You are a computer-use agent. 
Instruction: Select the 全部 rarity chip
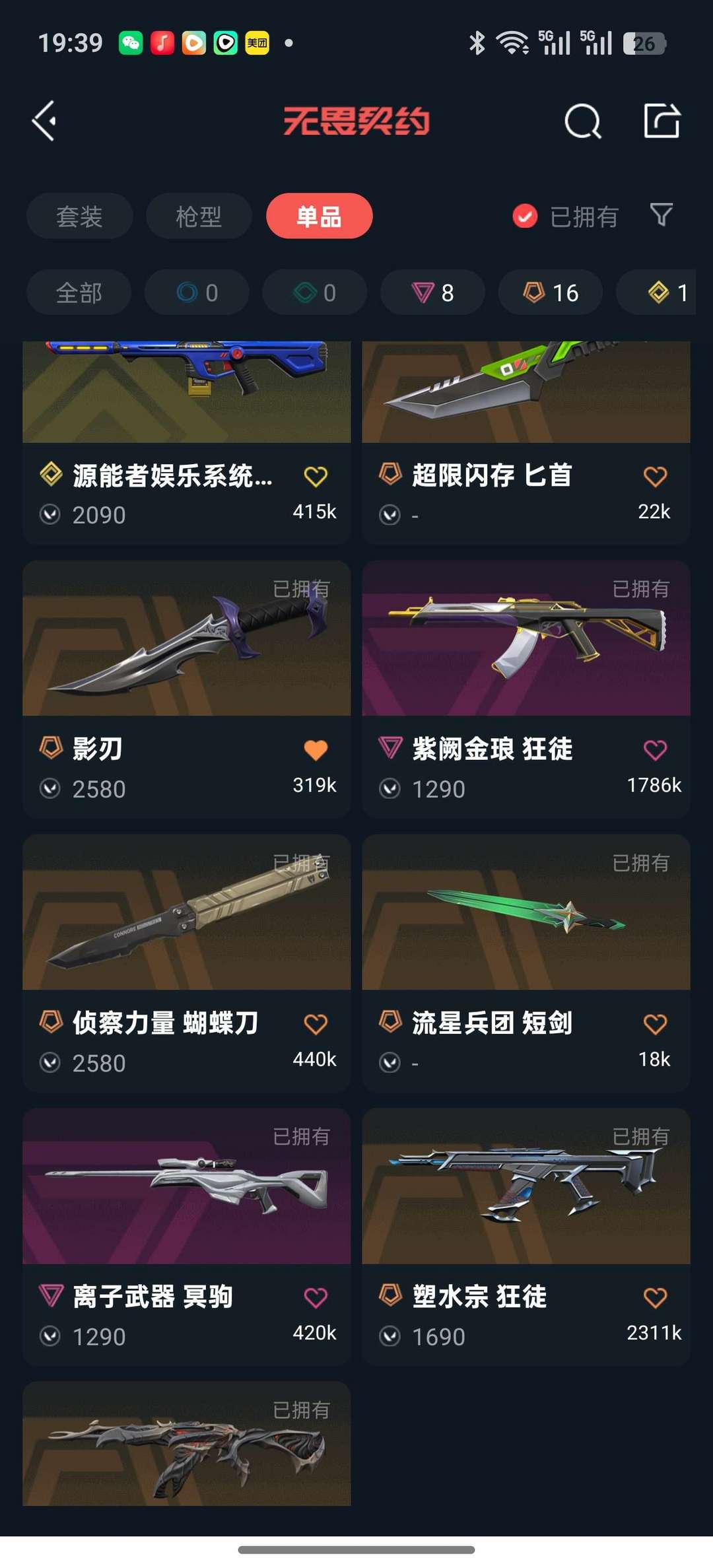79,292
